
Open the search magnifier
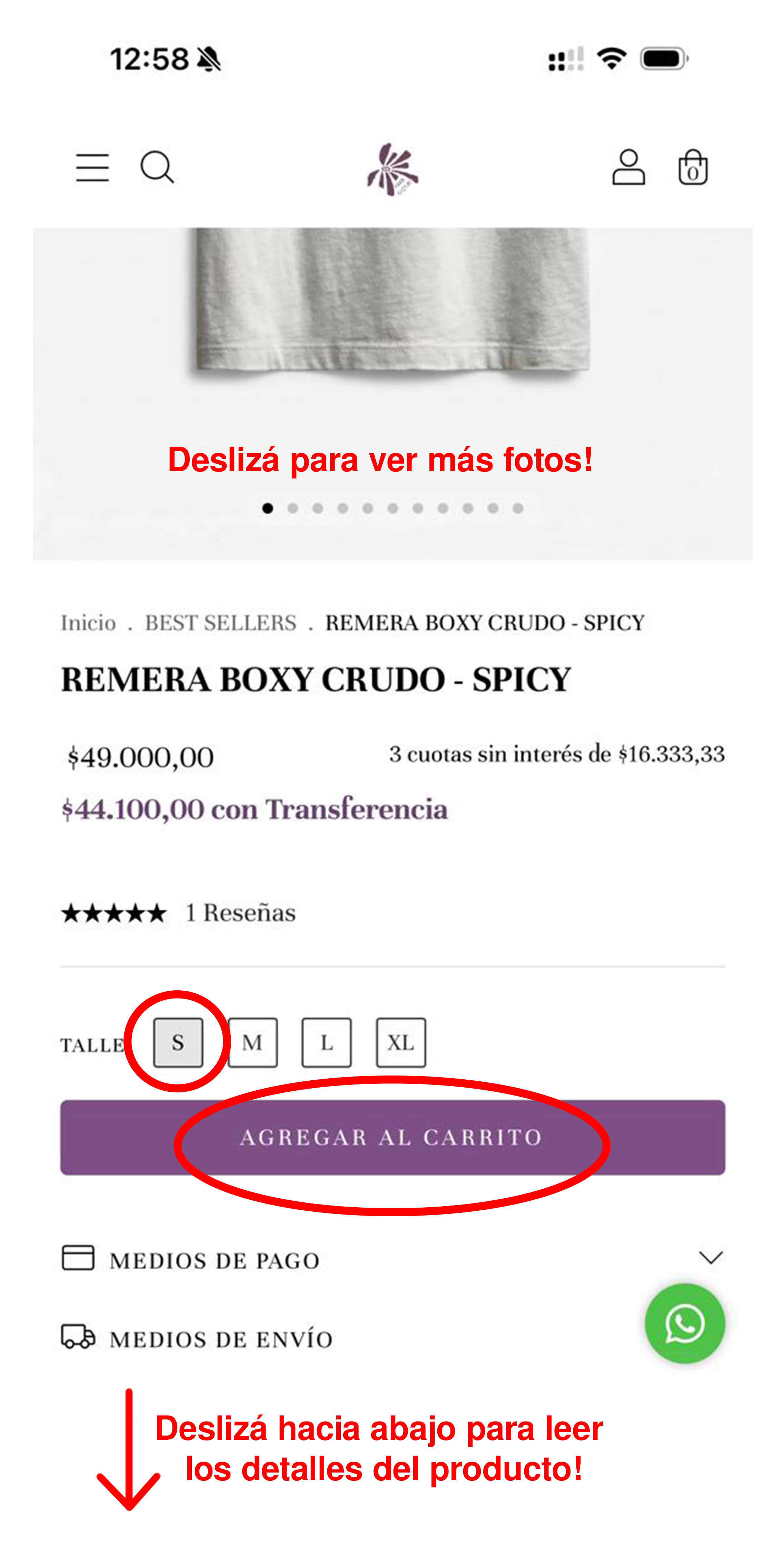(157, 167)
